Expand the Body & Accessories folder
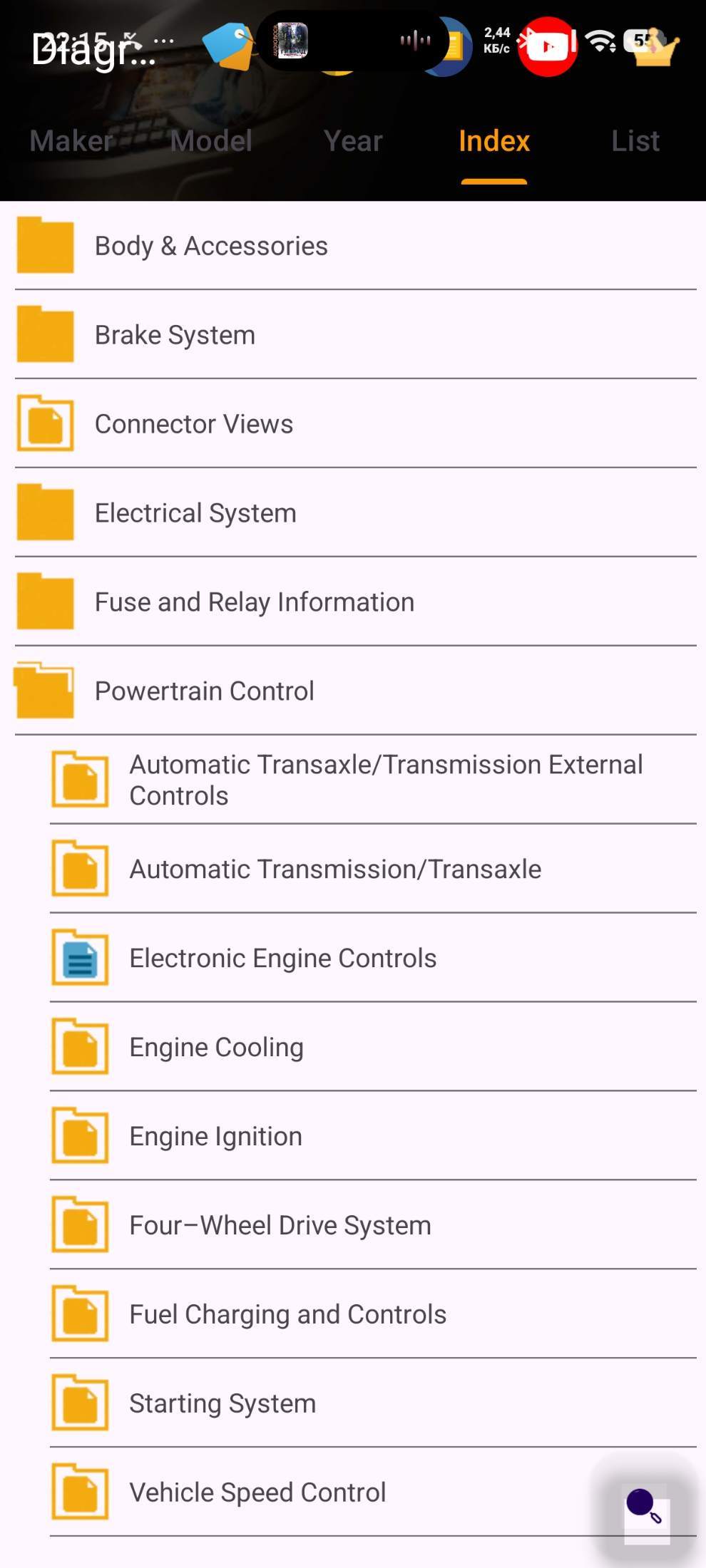This screenshot has width=706, height=1568. click(x=211, y=246)
